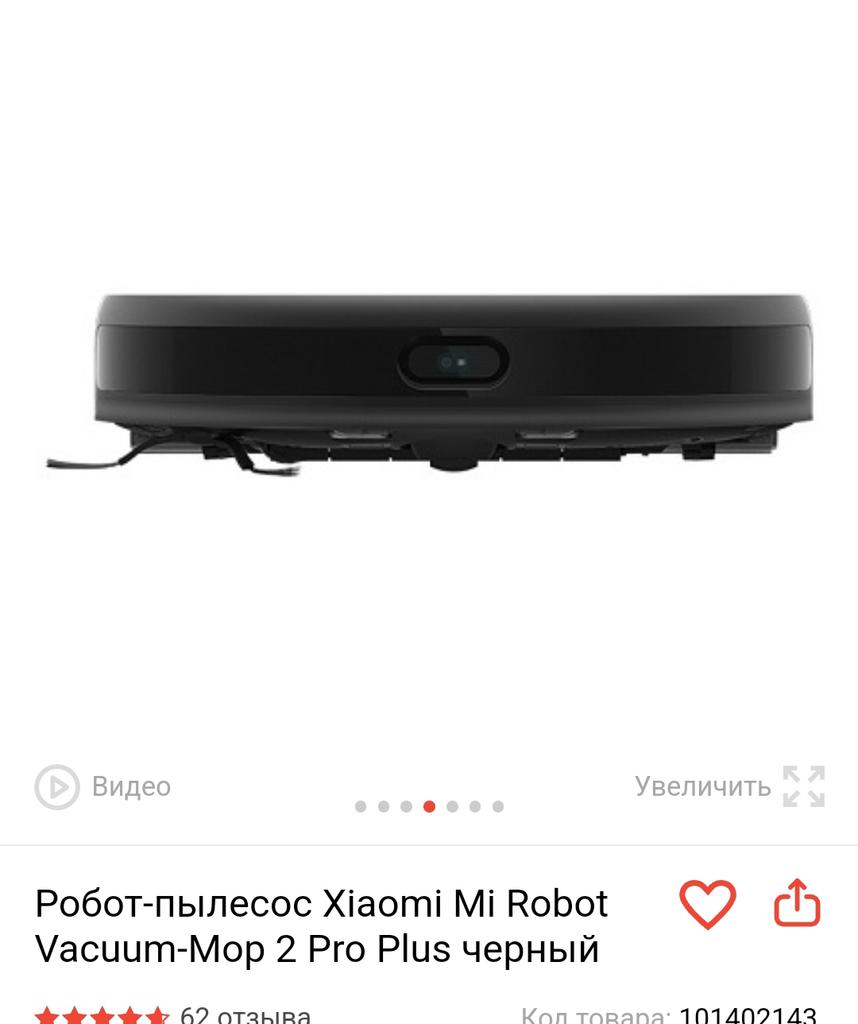
Task: Play the product video
Action: (x=102, y=787)
